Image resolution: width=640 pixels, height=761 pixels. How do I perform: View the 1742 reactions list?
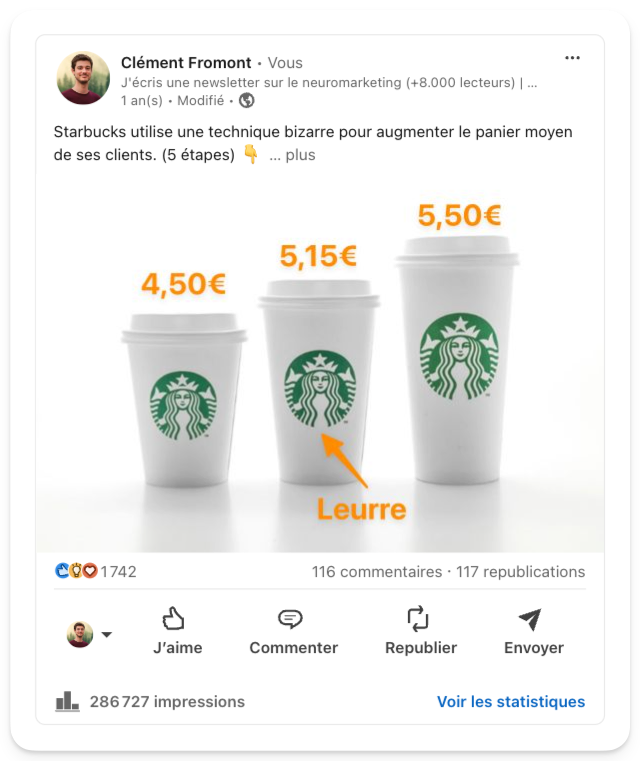pyautogui.click(x=96, y=572)
